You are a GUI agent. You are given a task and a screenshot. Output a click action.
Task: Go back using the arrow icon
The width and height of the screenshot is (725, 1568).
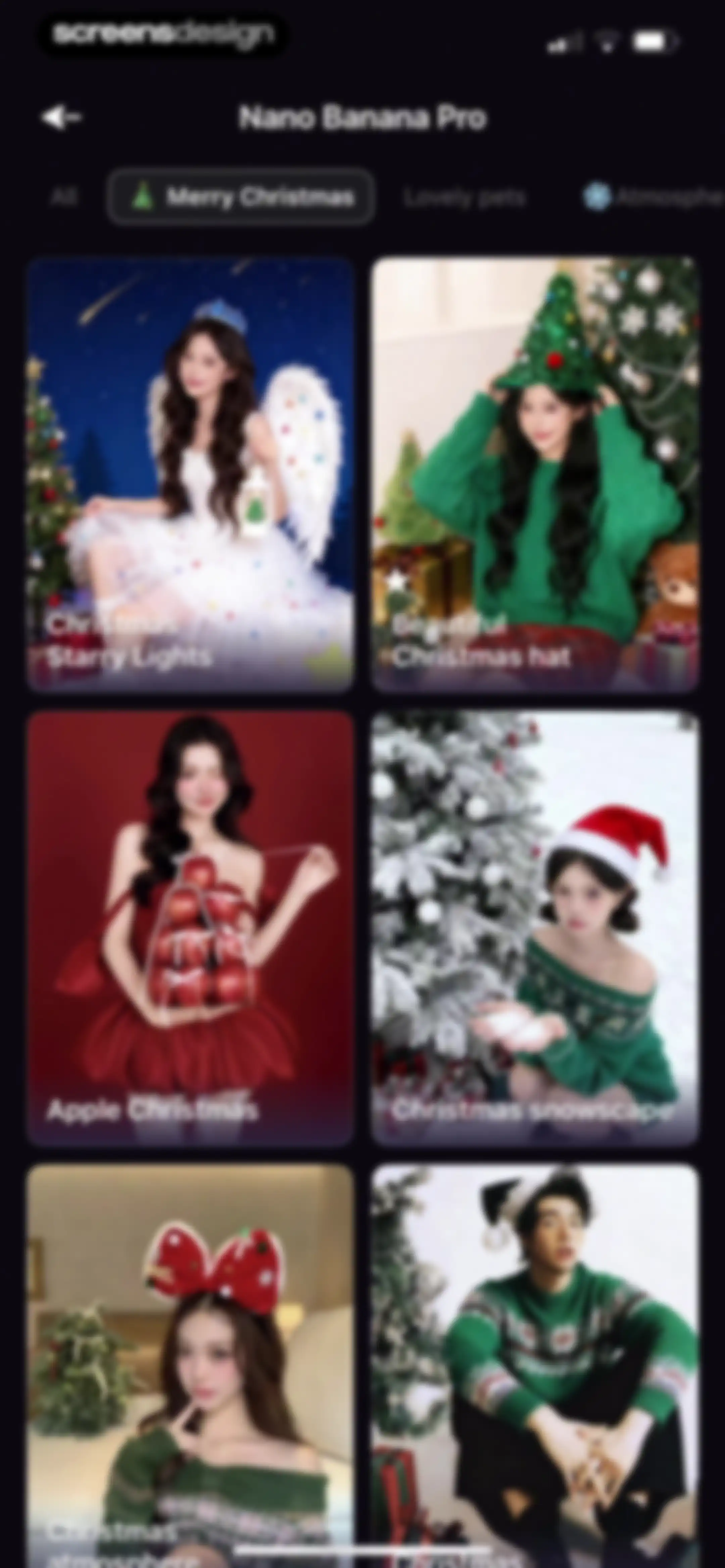pos(61,117)
